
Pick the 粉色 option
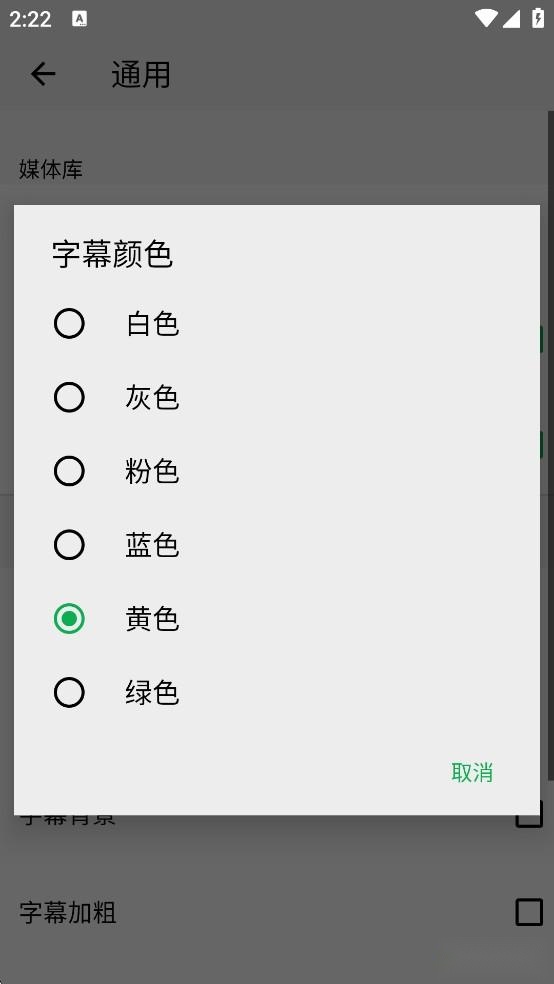(x=277, y=471)
